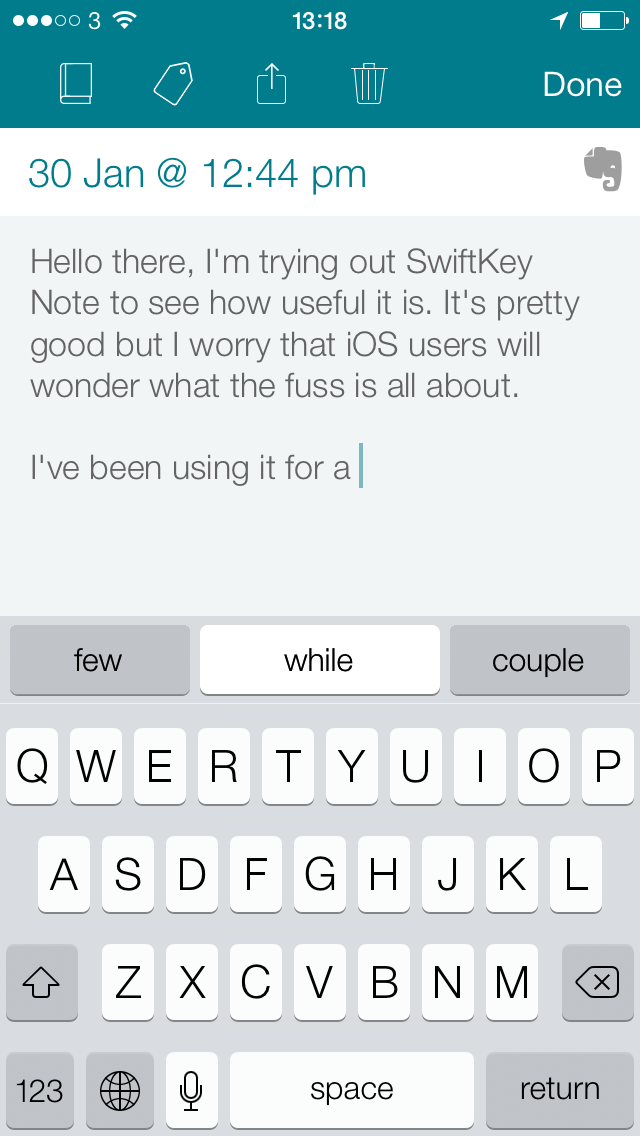The image size is (640, 1136).
Task: Tap the return key
Action: [x=559, y=1091]
